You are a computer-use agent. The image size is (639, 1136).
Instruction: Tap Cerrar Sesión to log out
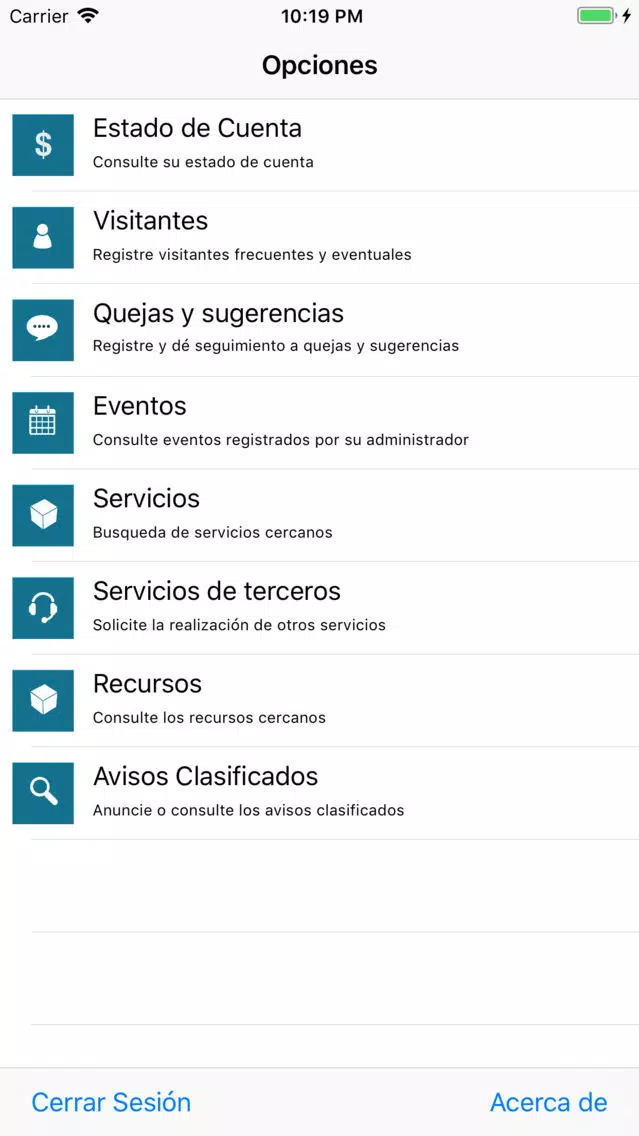[111, 1102]
